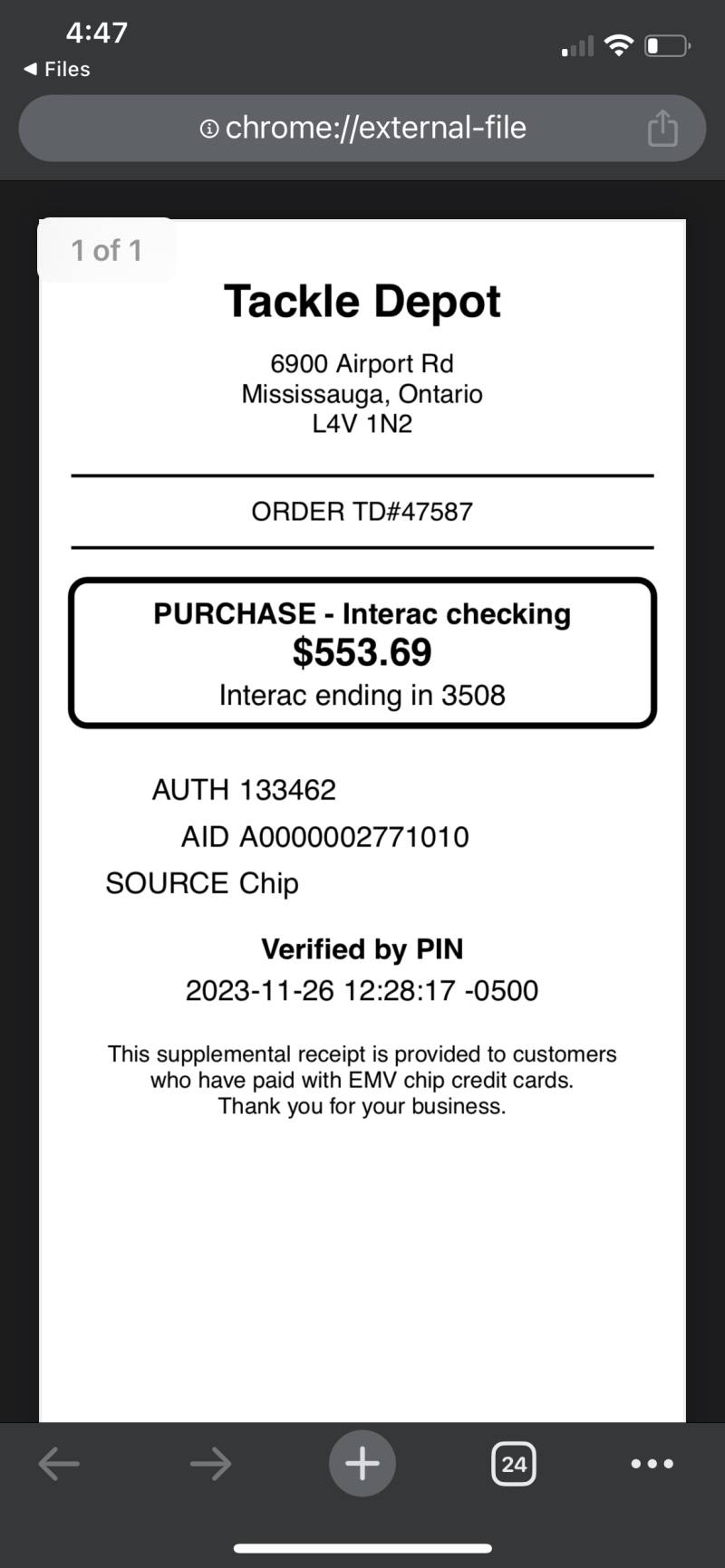View site info icon in address bar
This screenshot has height=1568, width=725.
[208, 129]
